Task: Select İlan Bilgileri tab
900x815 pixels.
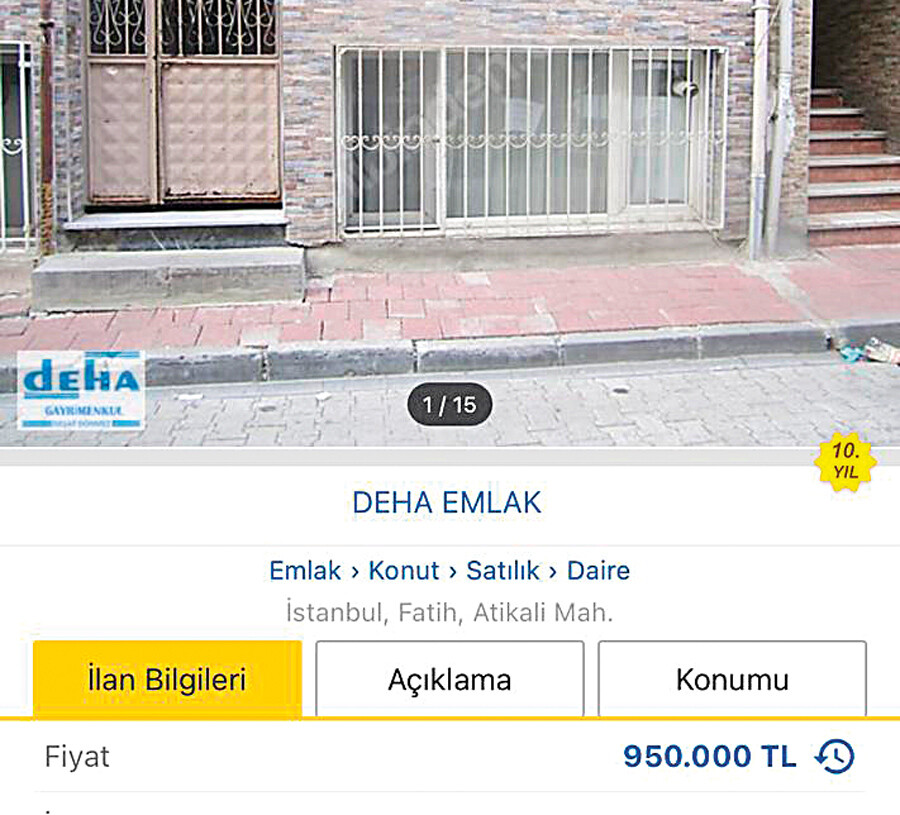Action: pos(167,680)
